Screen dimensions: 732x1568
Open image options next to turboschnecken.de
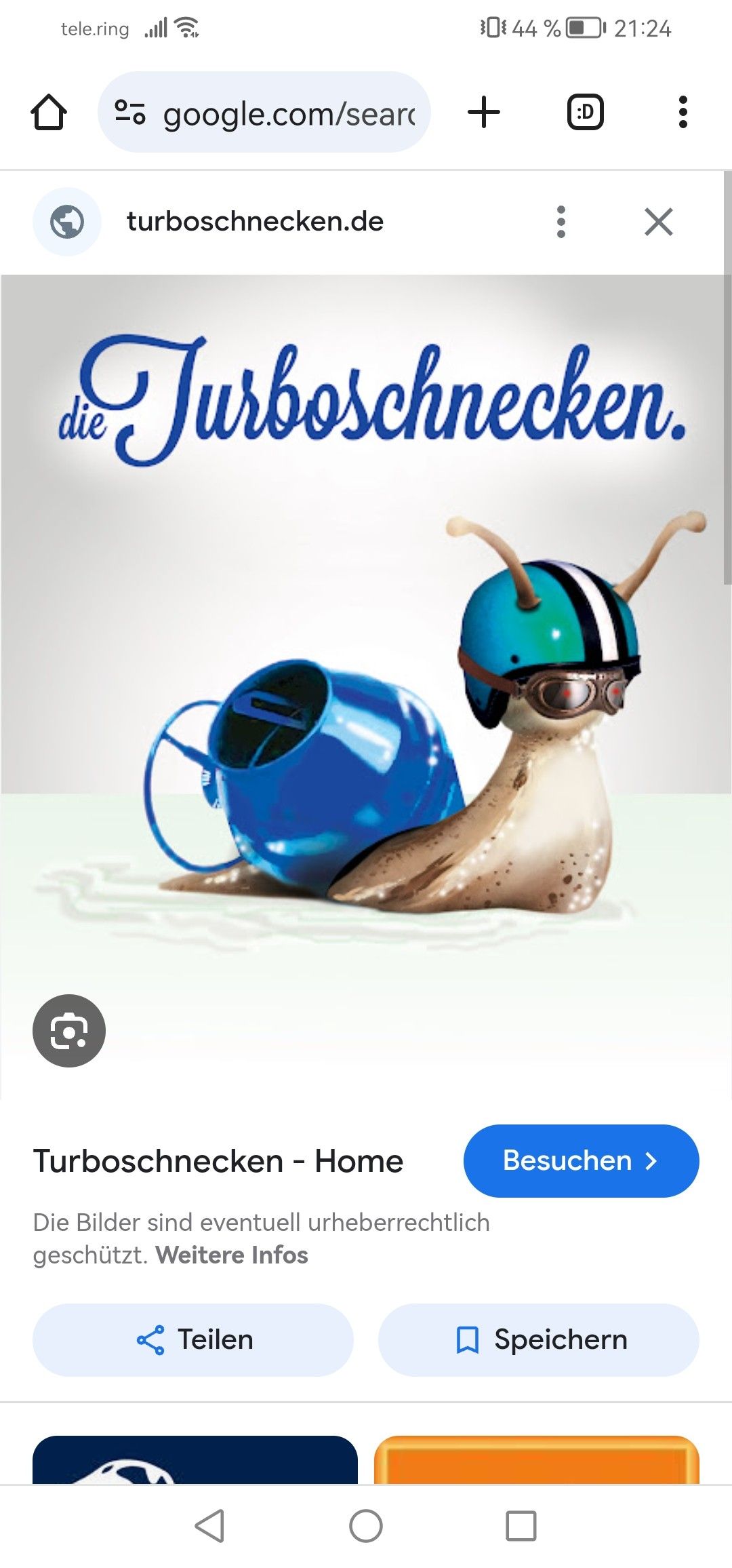pos(561,222)
